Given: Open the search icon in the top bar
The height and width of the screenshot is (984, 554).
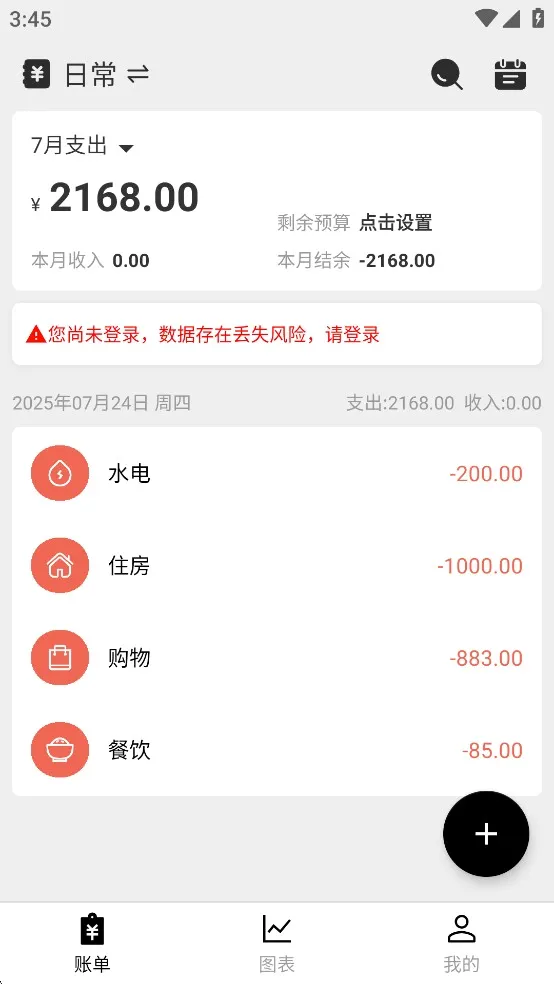Looking at the screenshot, I should [447, 75].
